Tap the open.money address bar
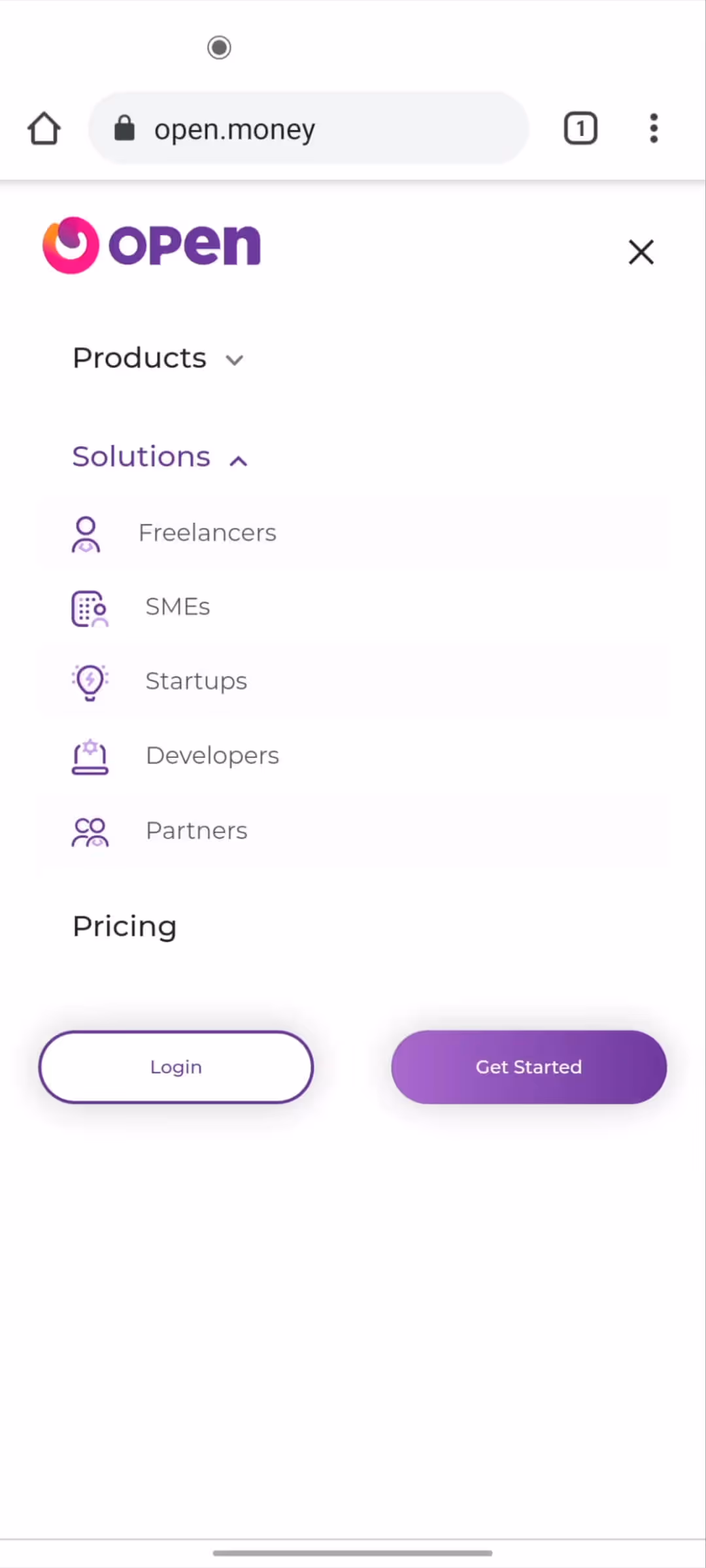 (307, 129)
